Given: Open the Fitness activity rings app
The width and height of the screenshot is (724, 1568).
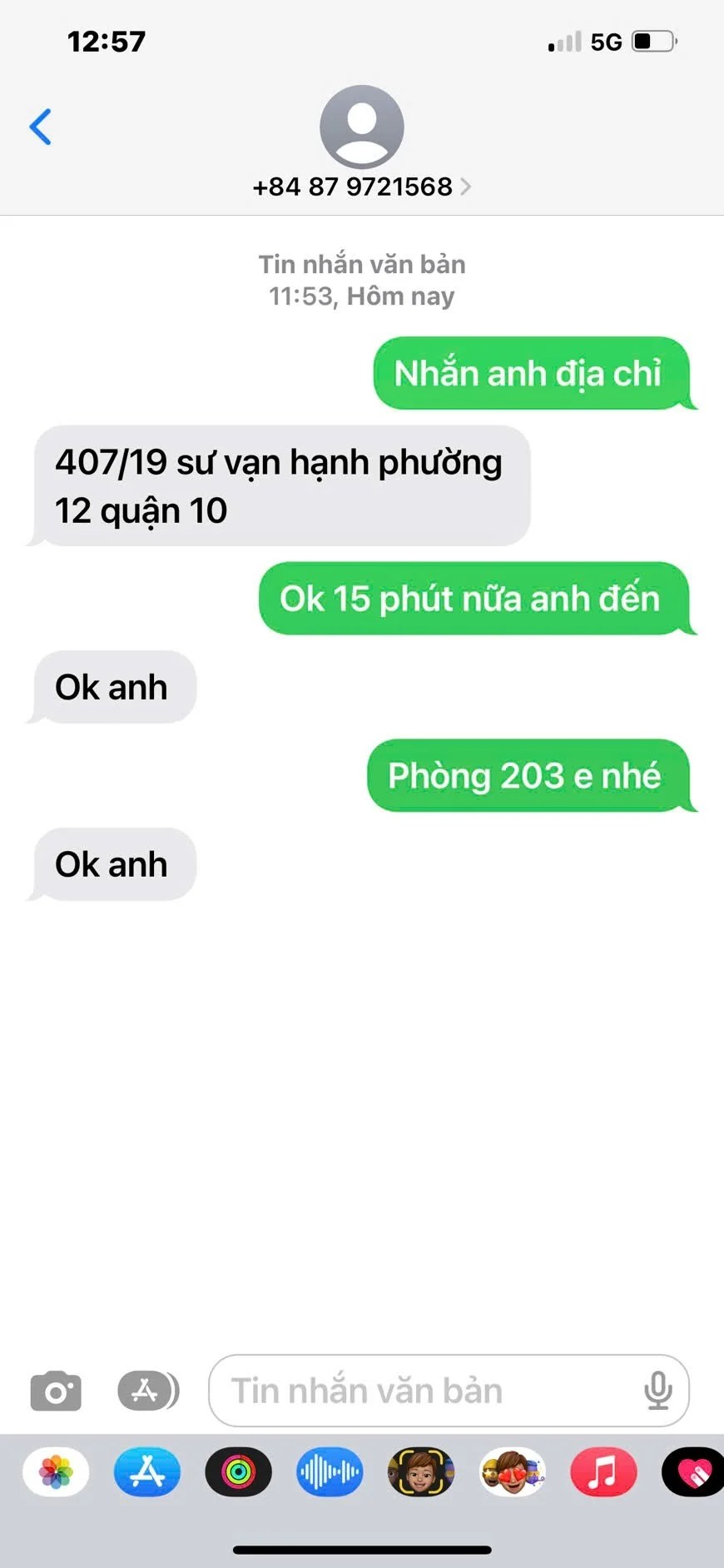Looking at the screenshot, I should (x=239, y=1472).
